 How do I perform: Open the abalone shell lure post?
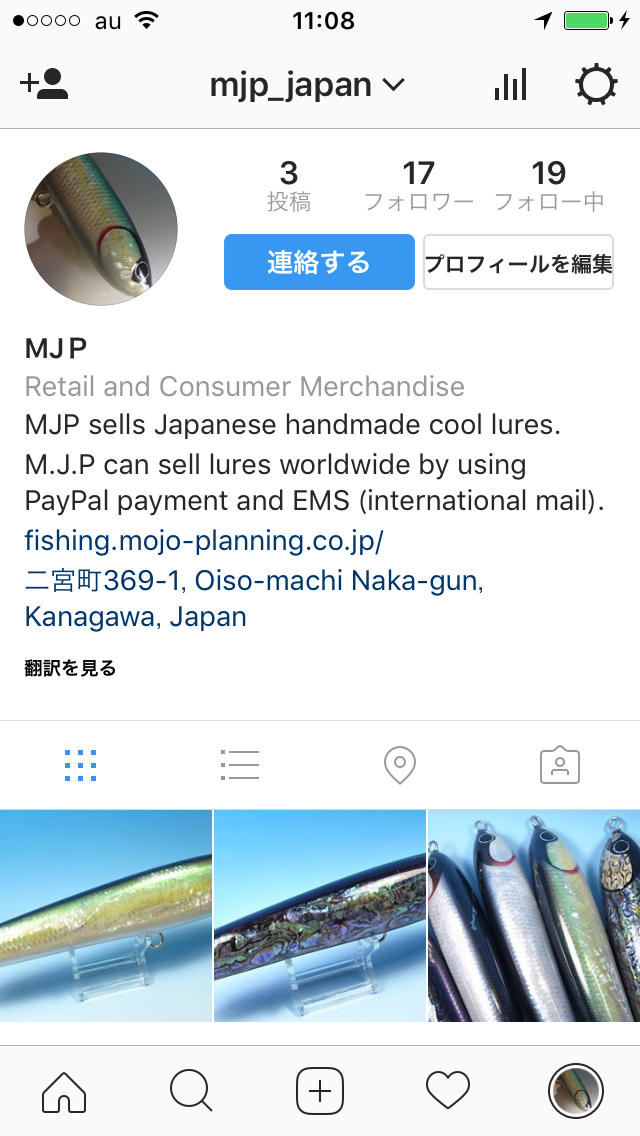(320, 915)
